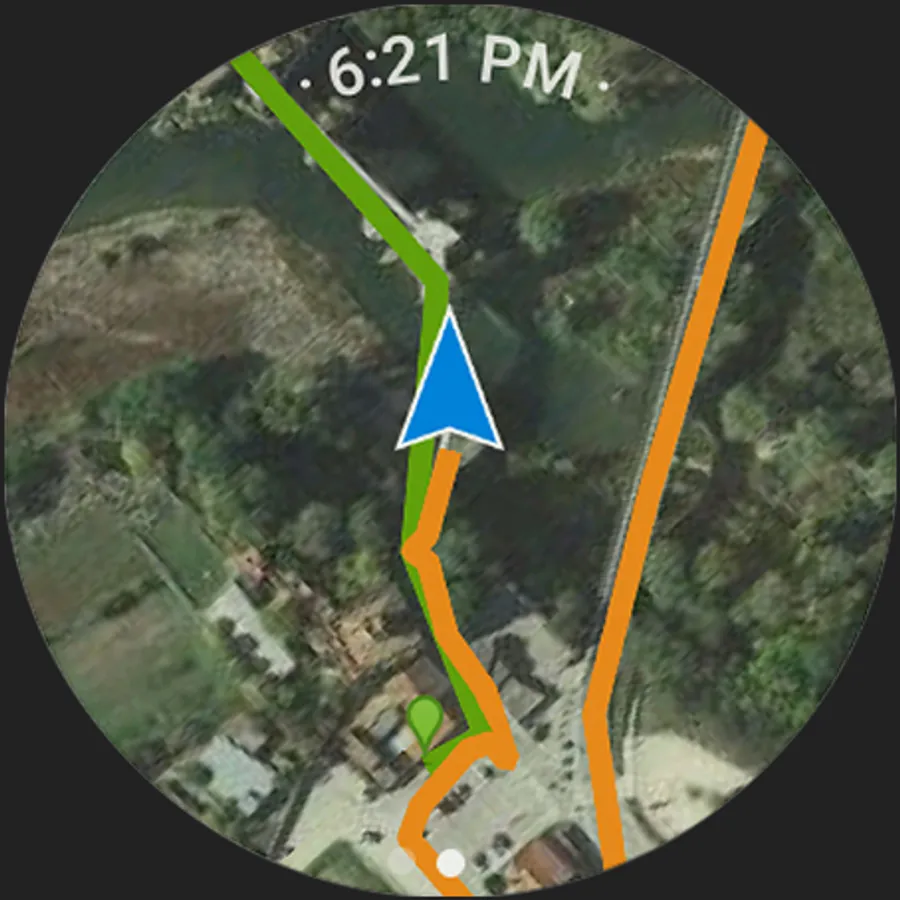Tap the green waypoint pin on the map
Viewport: 900px width, 900px height.
click(425, 720)
